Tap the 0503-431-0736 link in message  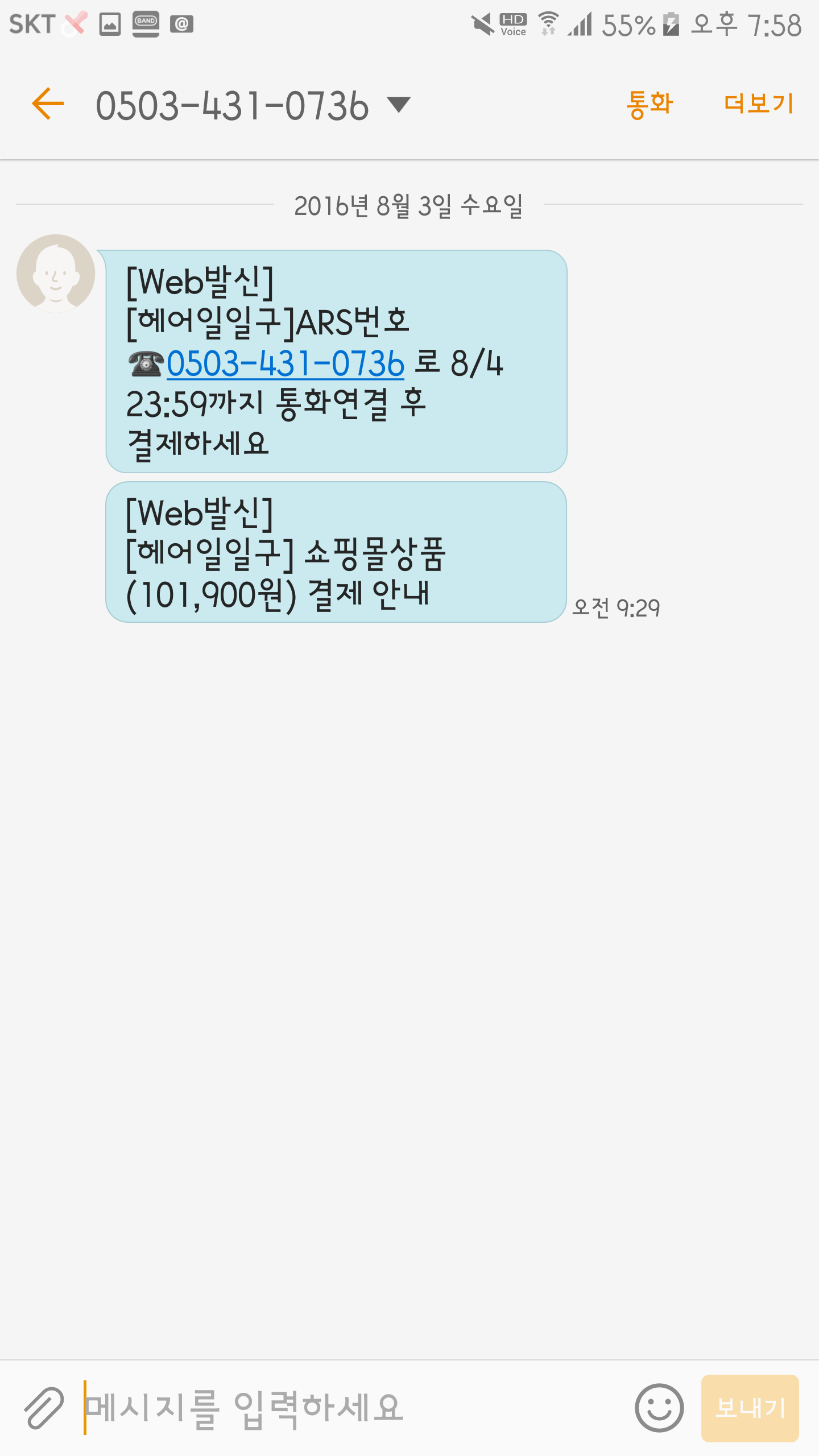pos(285,363)
